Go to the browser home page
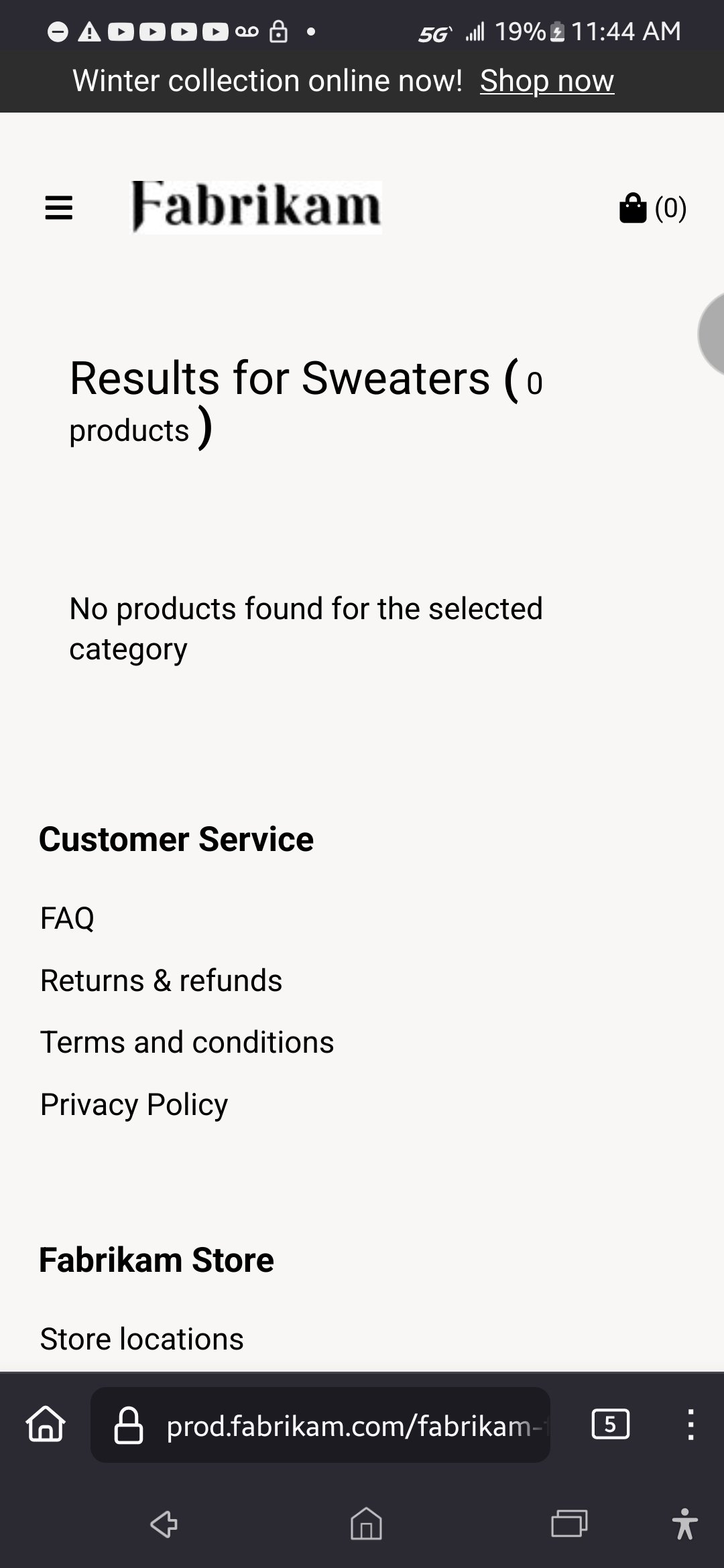This screenshot has width=724, height=1568. [46, 1425]
